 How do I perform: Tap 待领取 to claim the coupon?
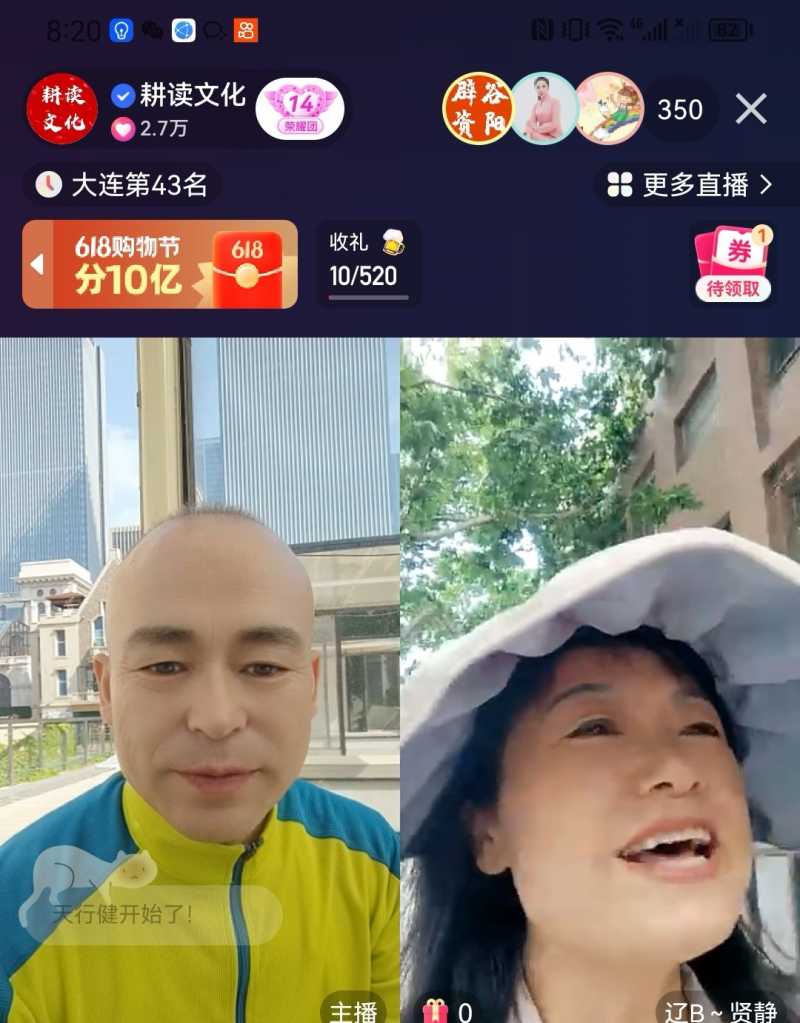733,288
